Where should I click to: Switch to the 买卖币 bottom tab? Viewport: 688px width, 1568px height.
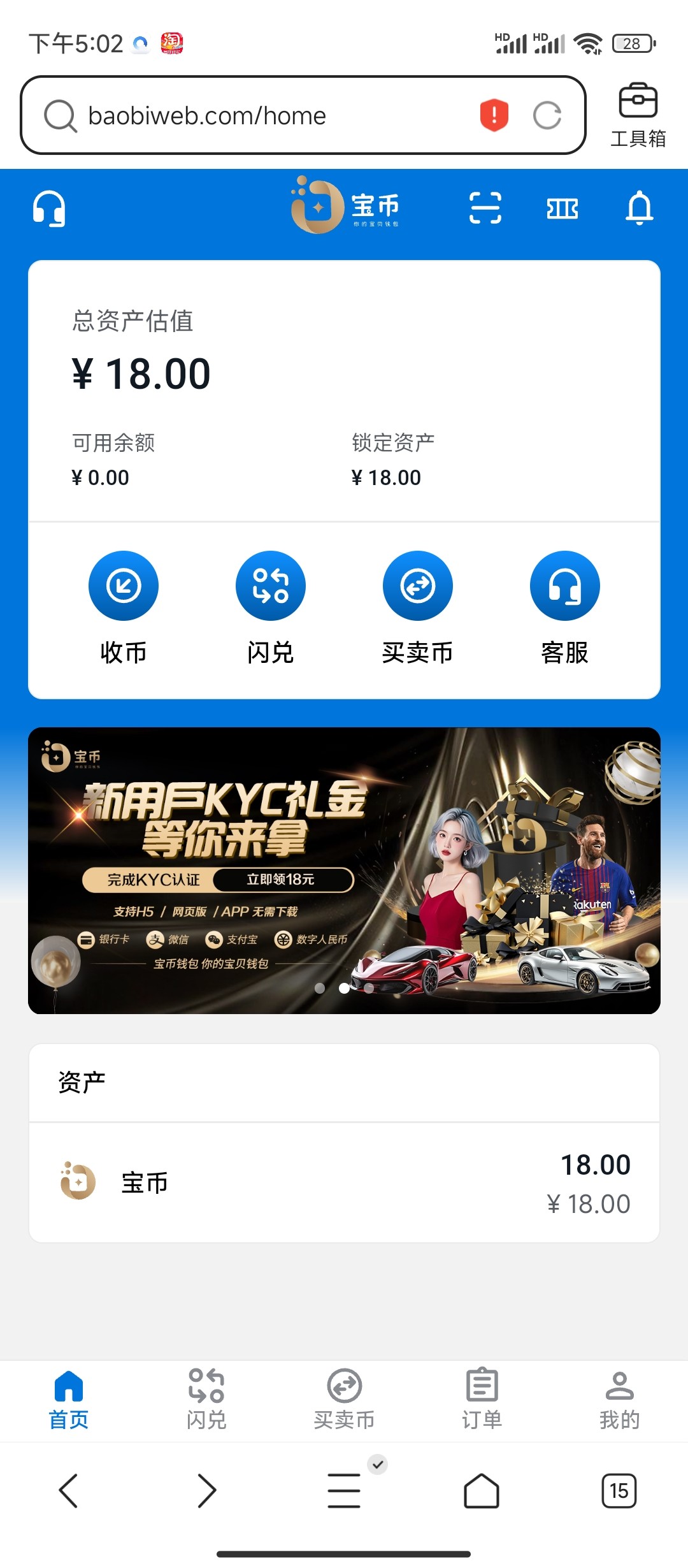pyautogui.click(x=344, y=1399)
